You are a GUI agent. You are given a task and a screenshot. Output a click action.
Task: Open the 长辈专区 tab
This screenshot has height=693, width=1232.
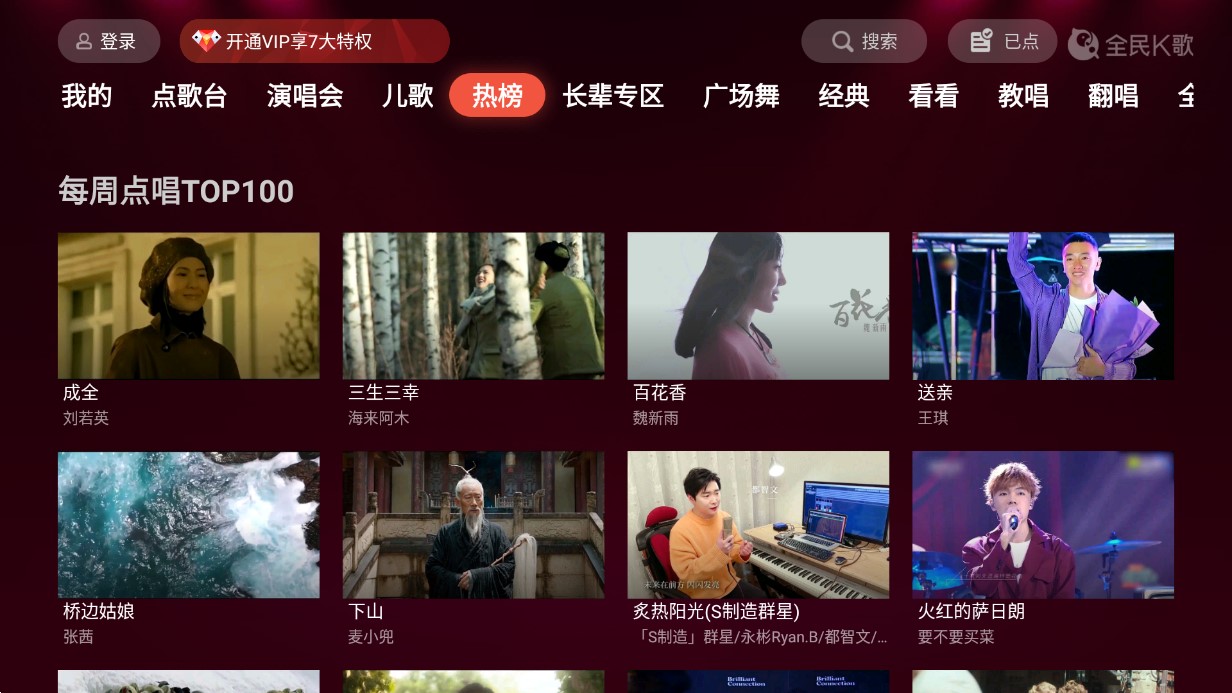tap(613, 96)
